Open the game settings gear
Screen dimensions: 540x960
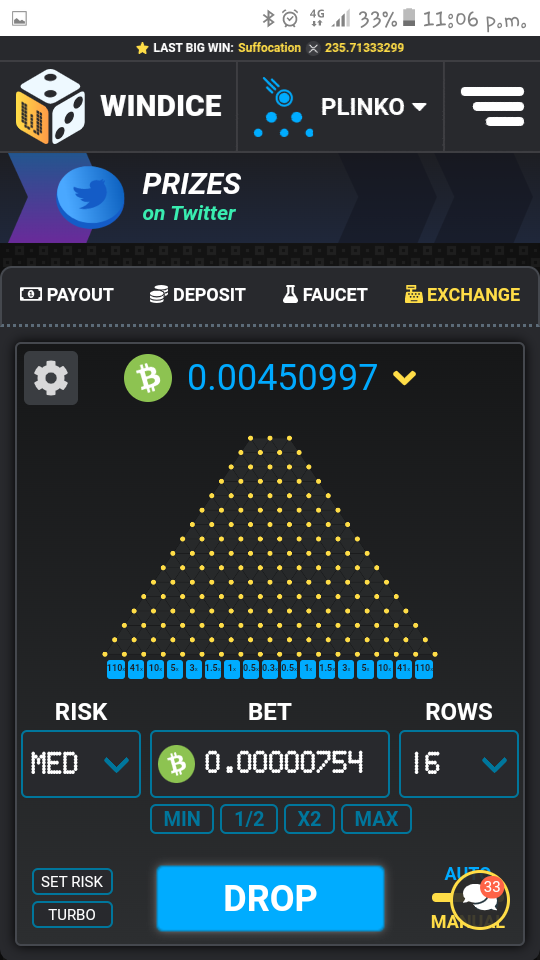[x=51, y=378]
